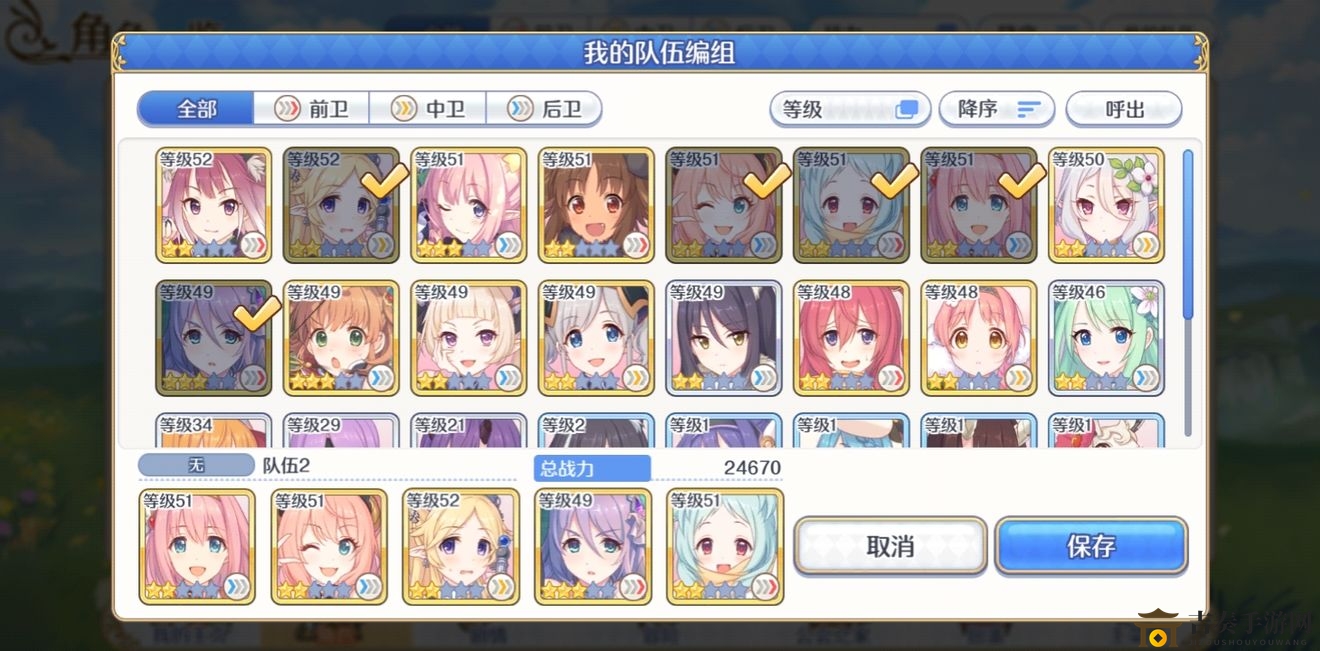Open the 无 team label button
The image size is (1320, 651).
tap(196, 465)
